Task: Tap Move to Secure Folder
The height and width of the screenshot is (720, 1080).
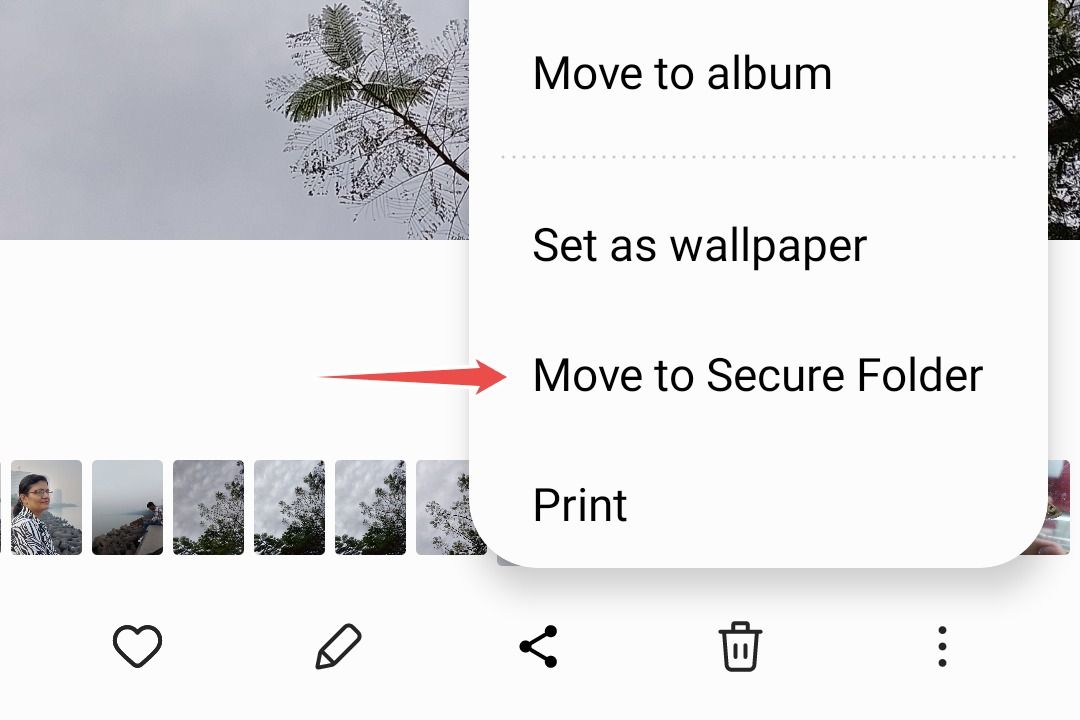Action: point(757,376)
